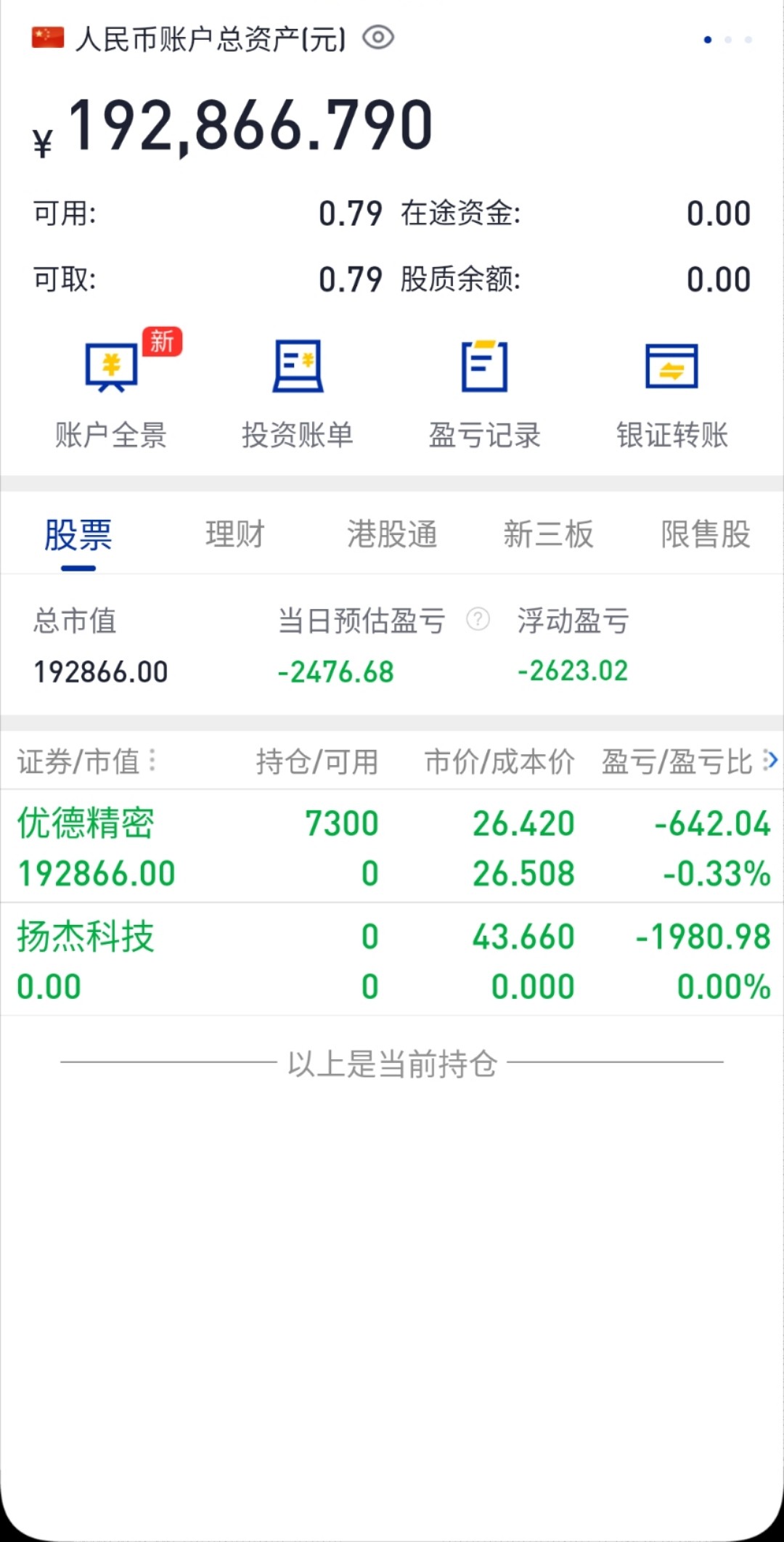The image size is (784, 1542).
Task: Switch to the 港股通 tab
Action: pos(392,534)
